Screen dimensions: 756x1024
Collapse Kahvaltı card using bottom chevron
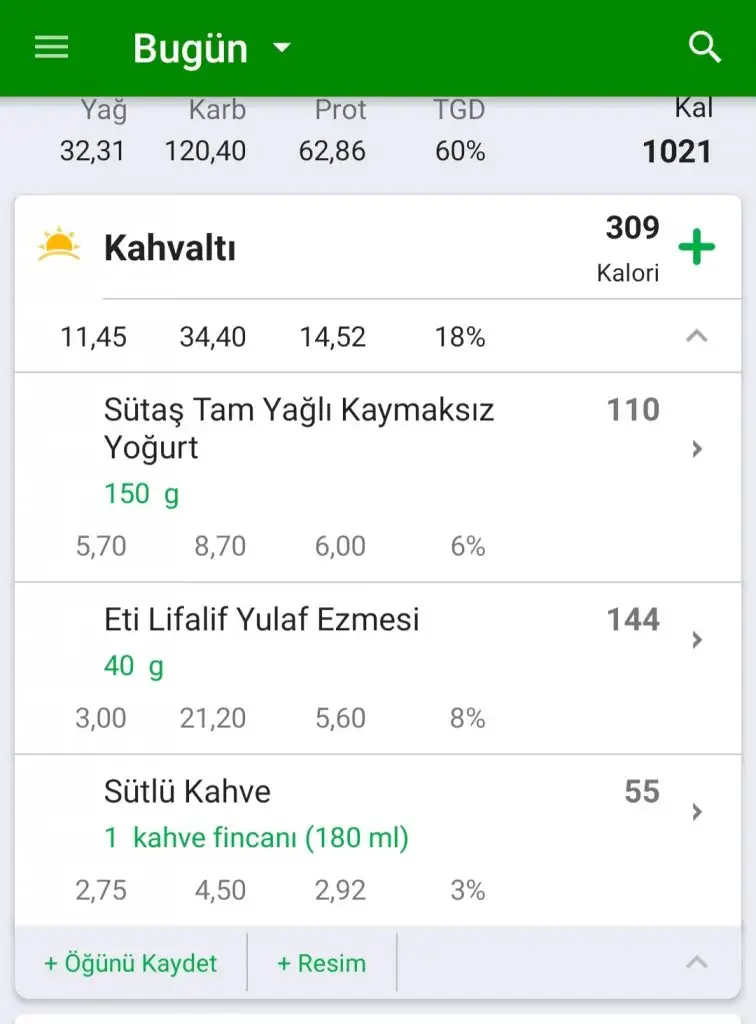pyautogui.click(x=697, y=963)
